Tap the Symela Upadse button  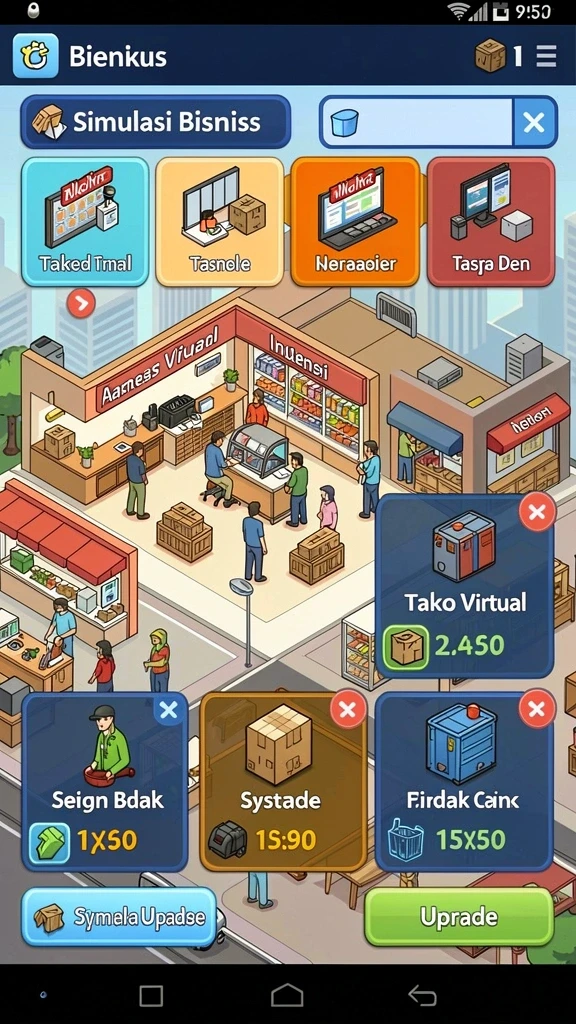[119, 917]
